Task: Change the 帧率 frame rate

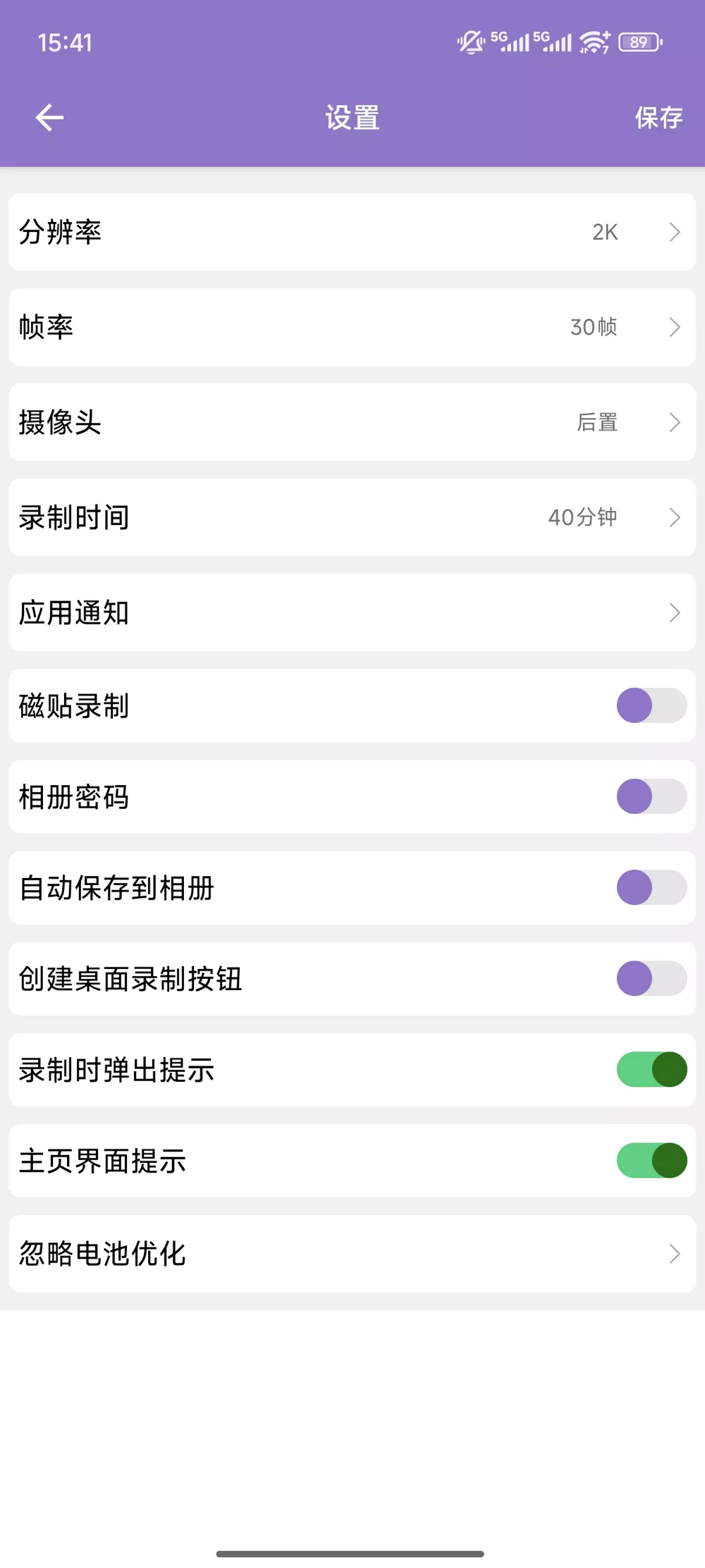Action: point(352,327)
